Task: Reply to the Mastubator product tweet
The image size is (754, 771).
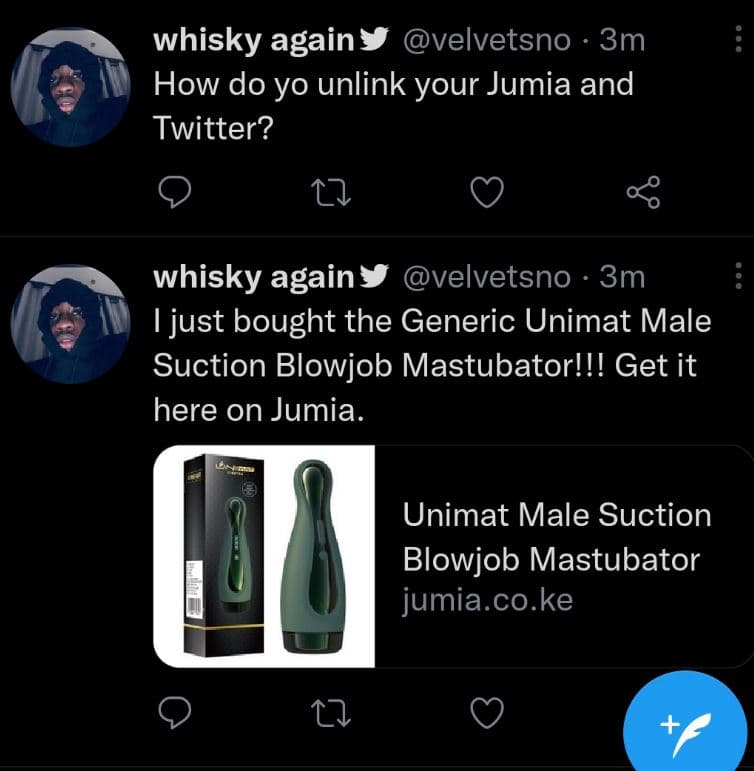Action: pyautogui.click(x=175, y=714)
